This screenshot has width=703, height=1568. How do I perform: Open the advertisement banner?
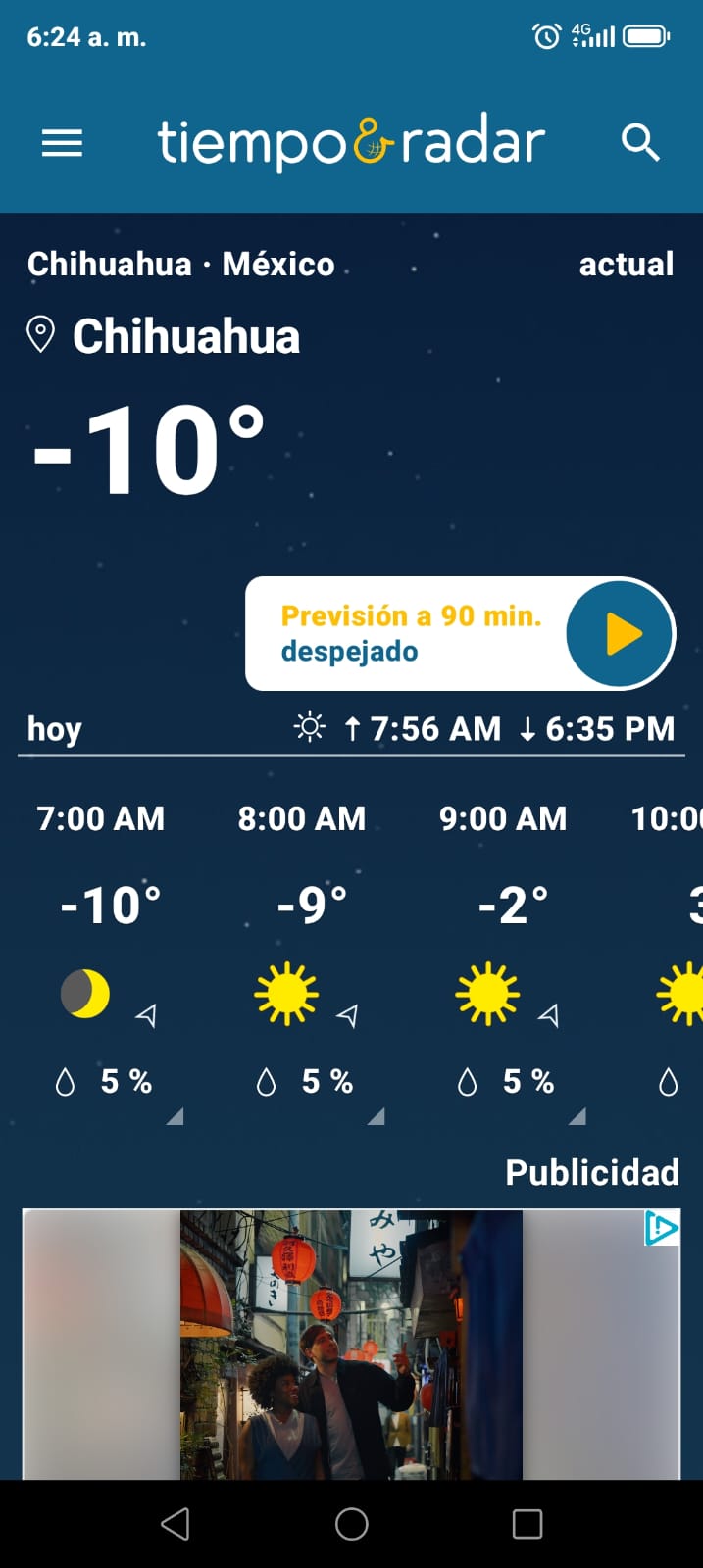(x=351, y=1345)
